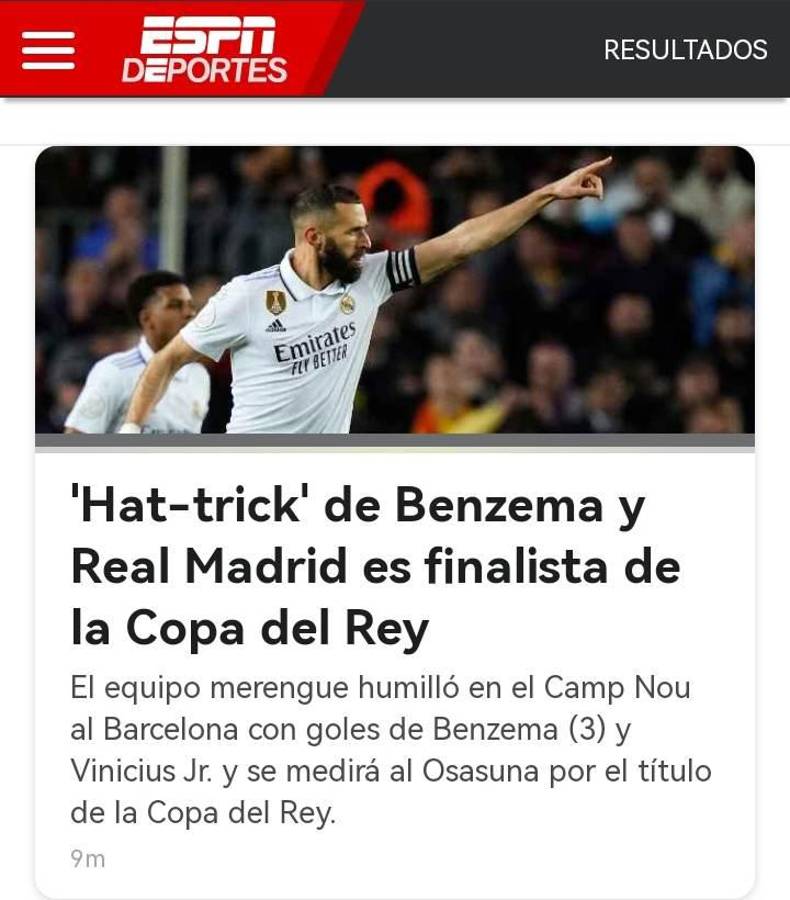Image resolution: width=790 pixels, height=900 pixels.
Task: Tap the news card below the header
Action: coord(395,520)
